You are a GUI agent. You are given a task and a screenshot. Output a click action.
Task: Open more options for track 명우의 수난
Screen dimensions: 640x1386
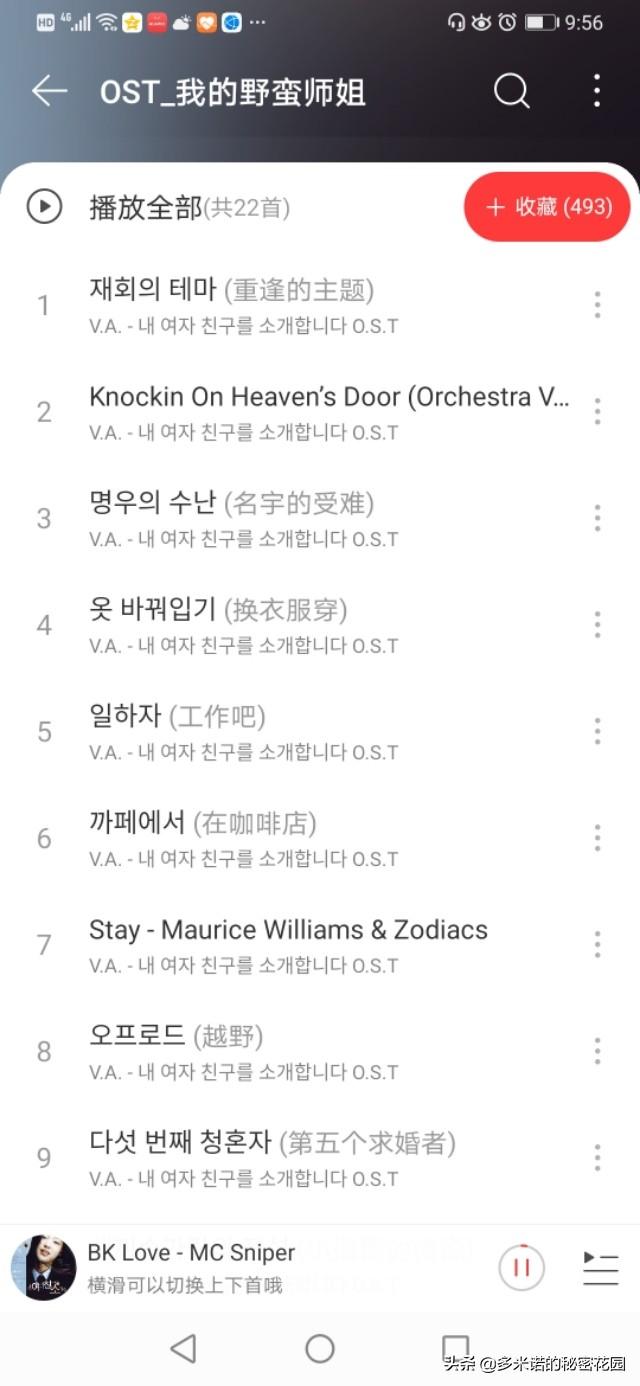point(597,518)
